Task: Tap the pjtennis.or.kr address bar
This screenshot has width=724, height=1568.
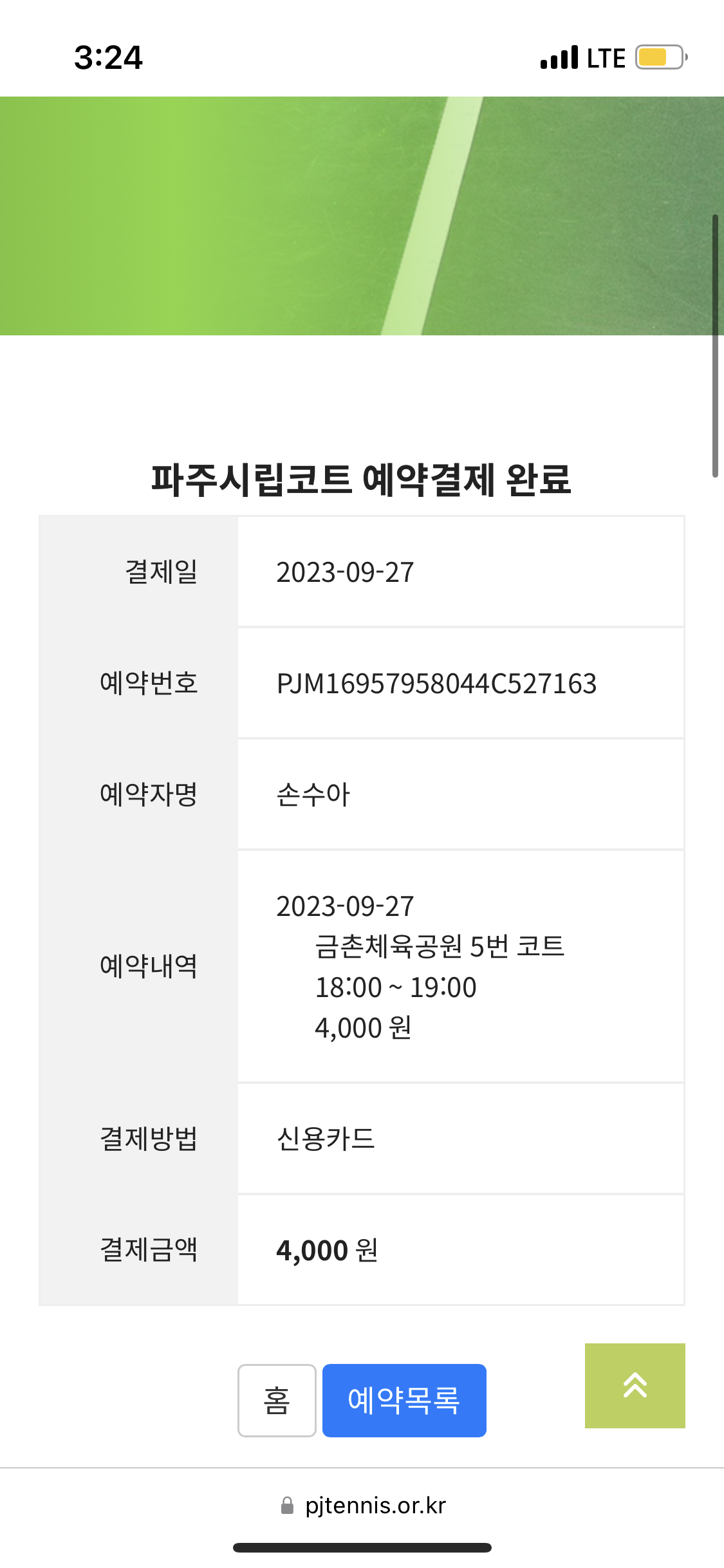Action: 362,1506
